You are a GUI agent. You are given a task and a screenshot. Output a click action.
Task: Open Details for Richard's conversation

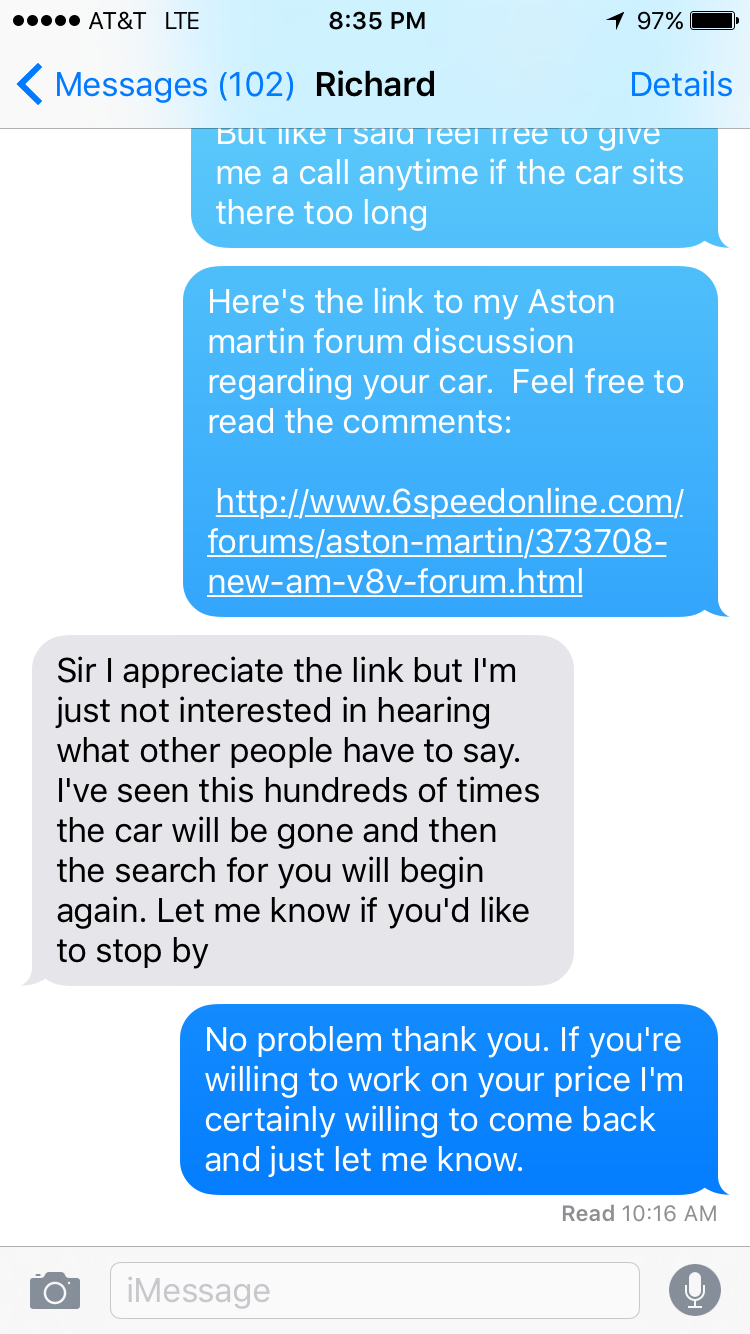[x=680, y=85]
